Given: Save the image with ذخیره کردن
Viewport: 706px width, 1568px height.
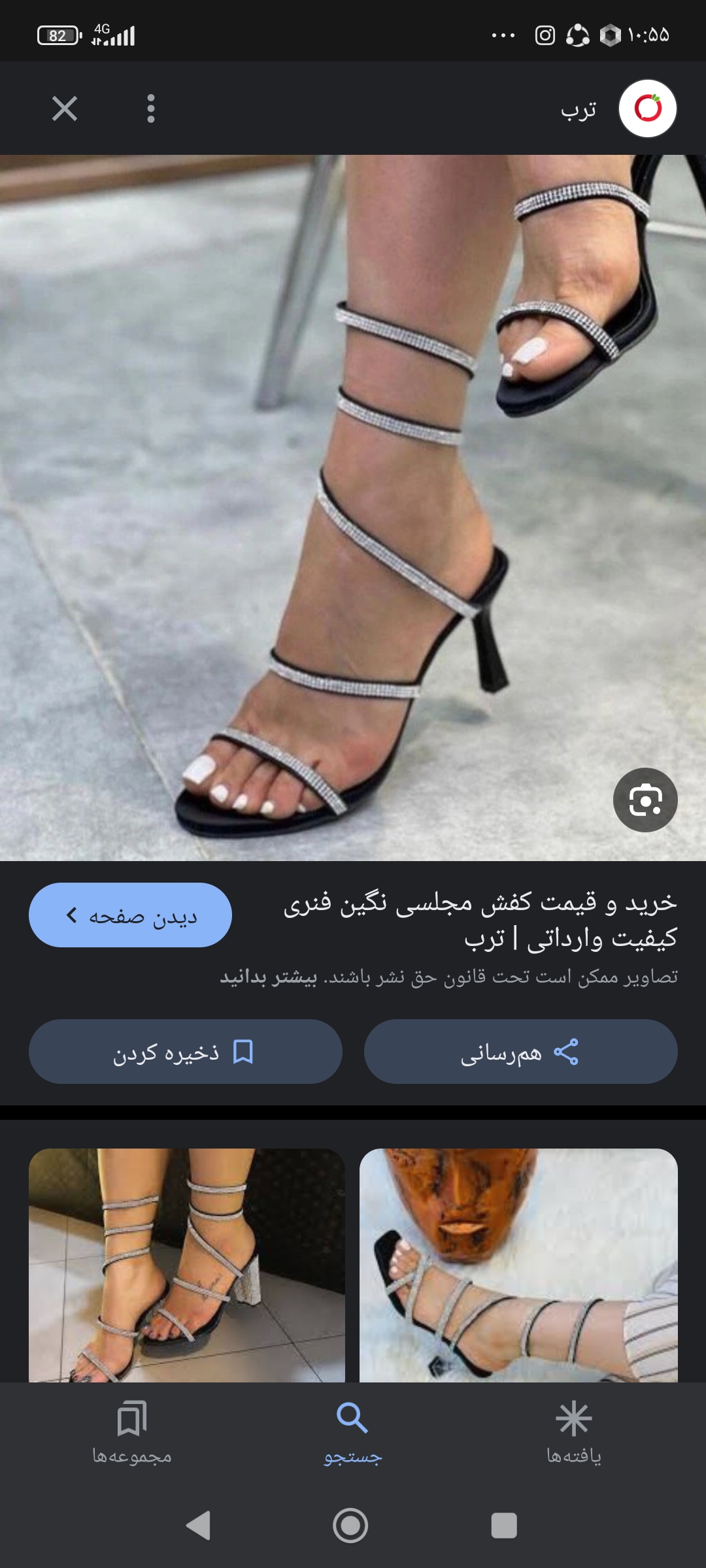Looking at the screenshot, I should tap(185, 1052).
